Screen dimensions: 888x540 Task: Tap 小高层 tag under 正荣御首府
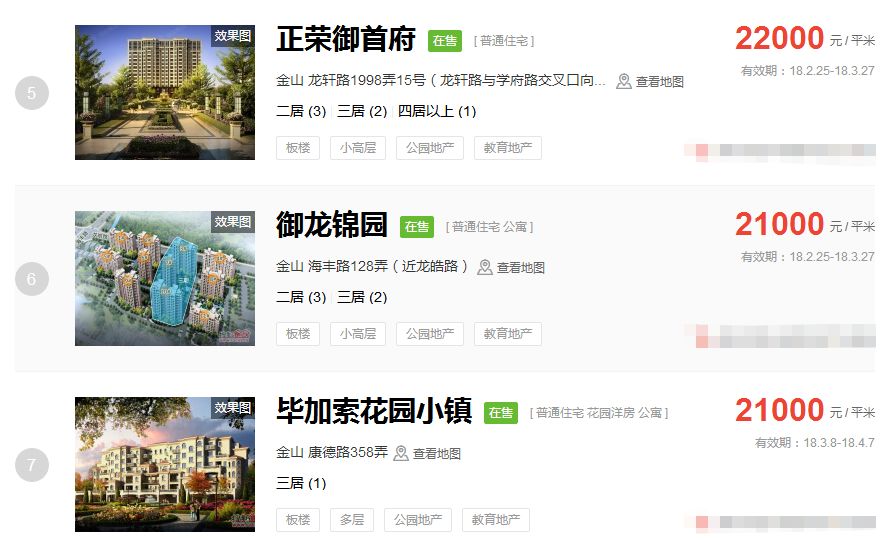(x=357, y=148)
